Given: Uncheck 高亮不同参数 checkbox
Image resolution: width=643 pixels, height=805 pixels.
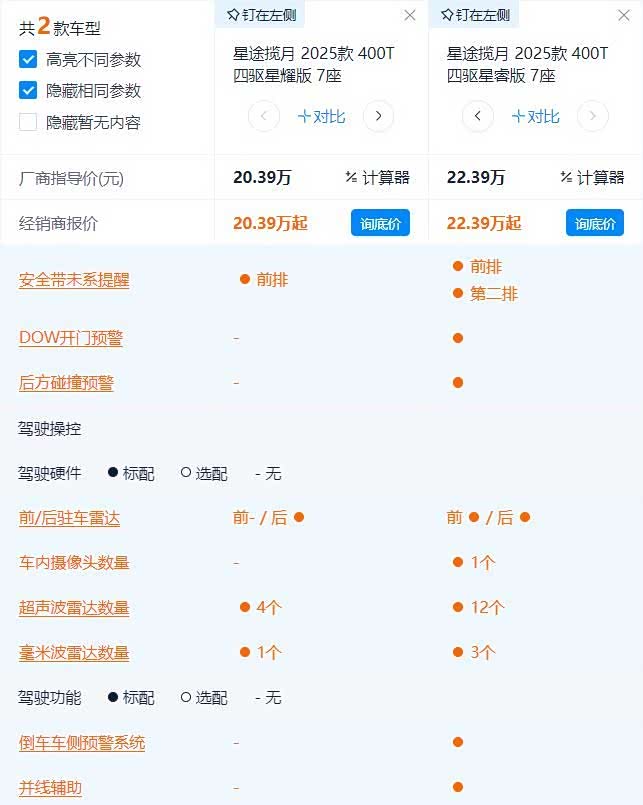Looking at the screenshot, I should point(28,59).
